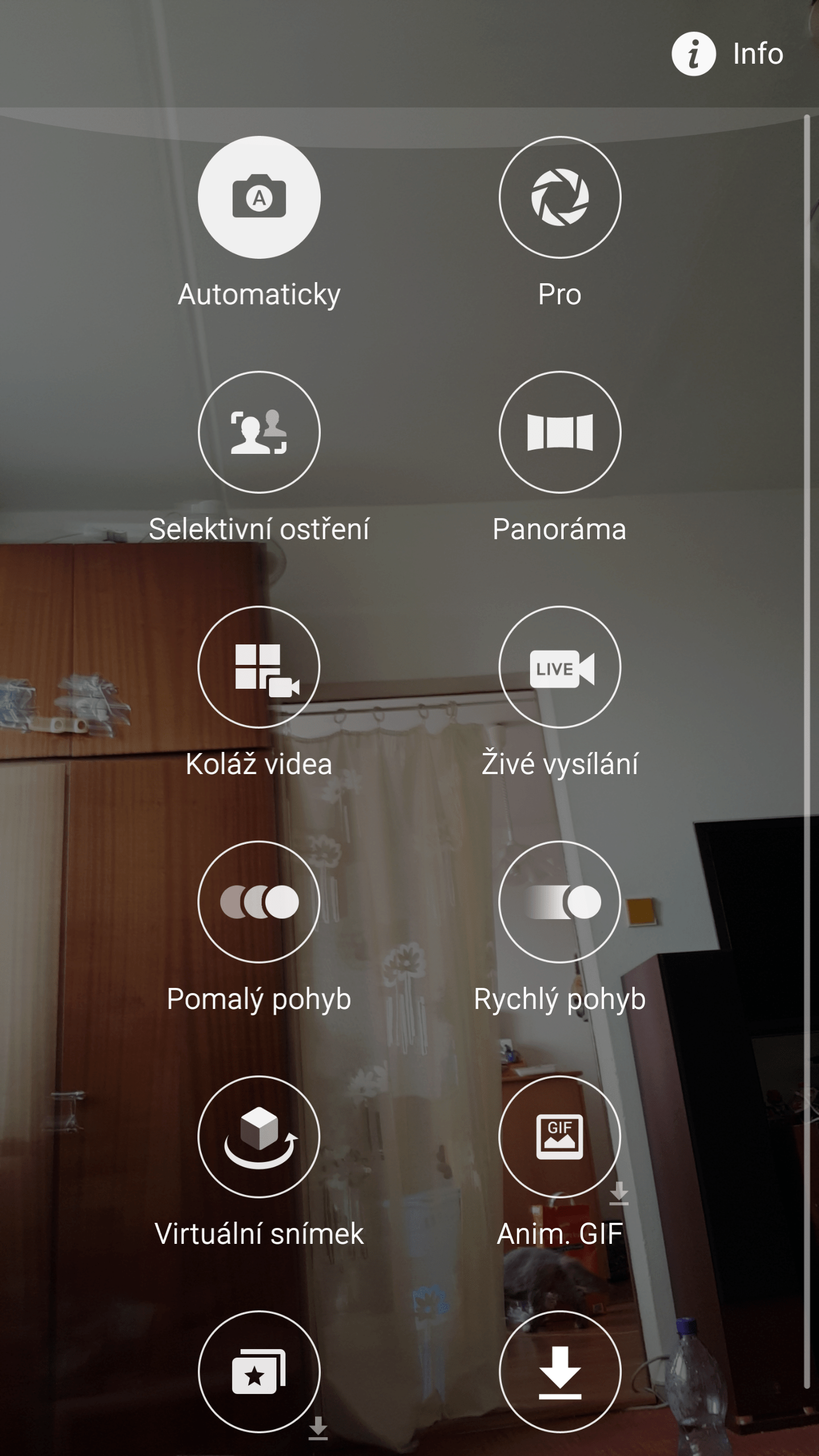Switch to Rychlý pohyb mode

tap(560, 902)
